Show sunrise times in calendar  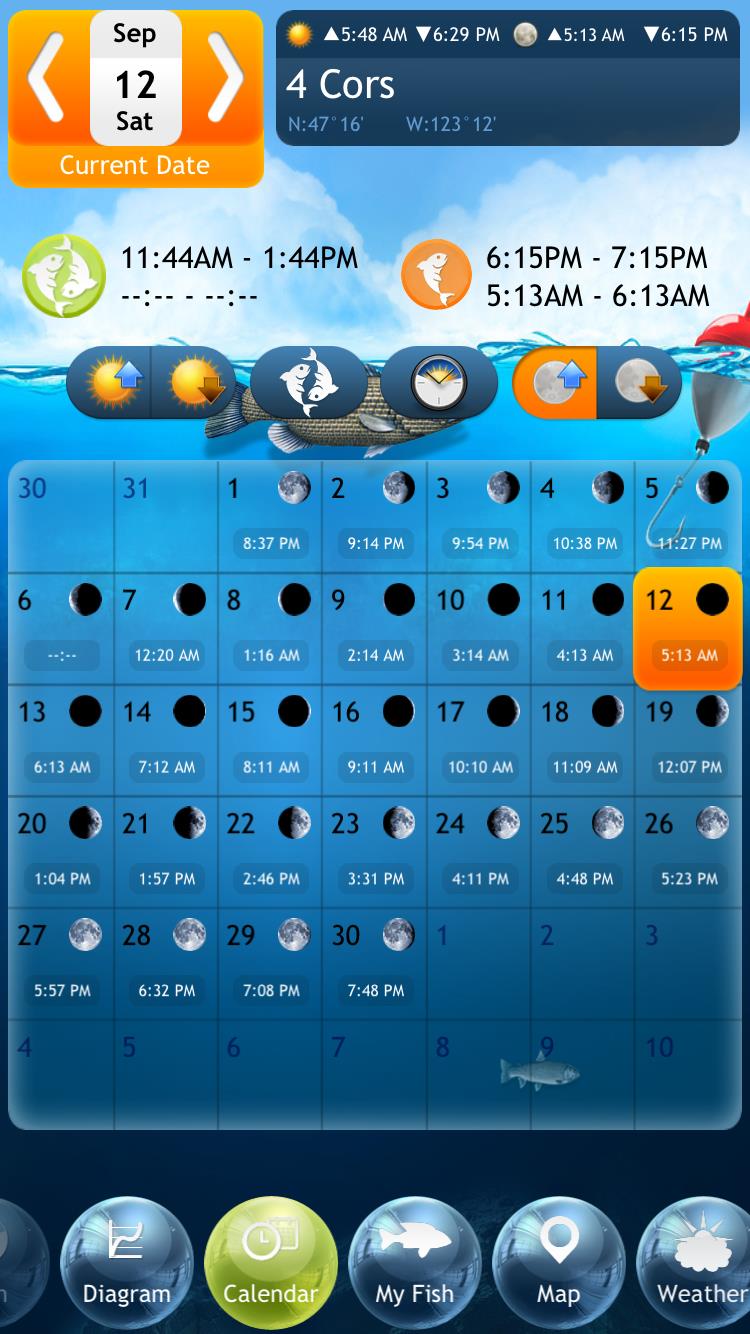pos(110,382)
